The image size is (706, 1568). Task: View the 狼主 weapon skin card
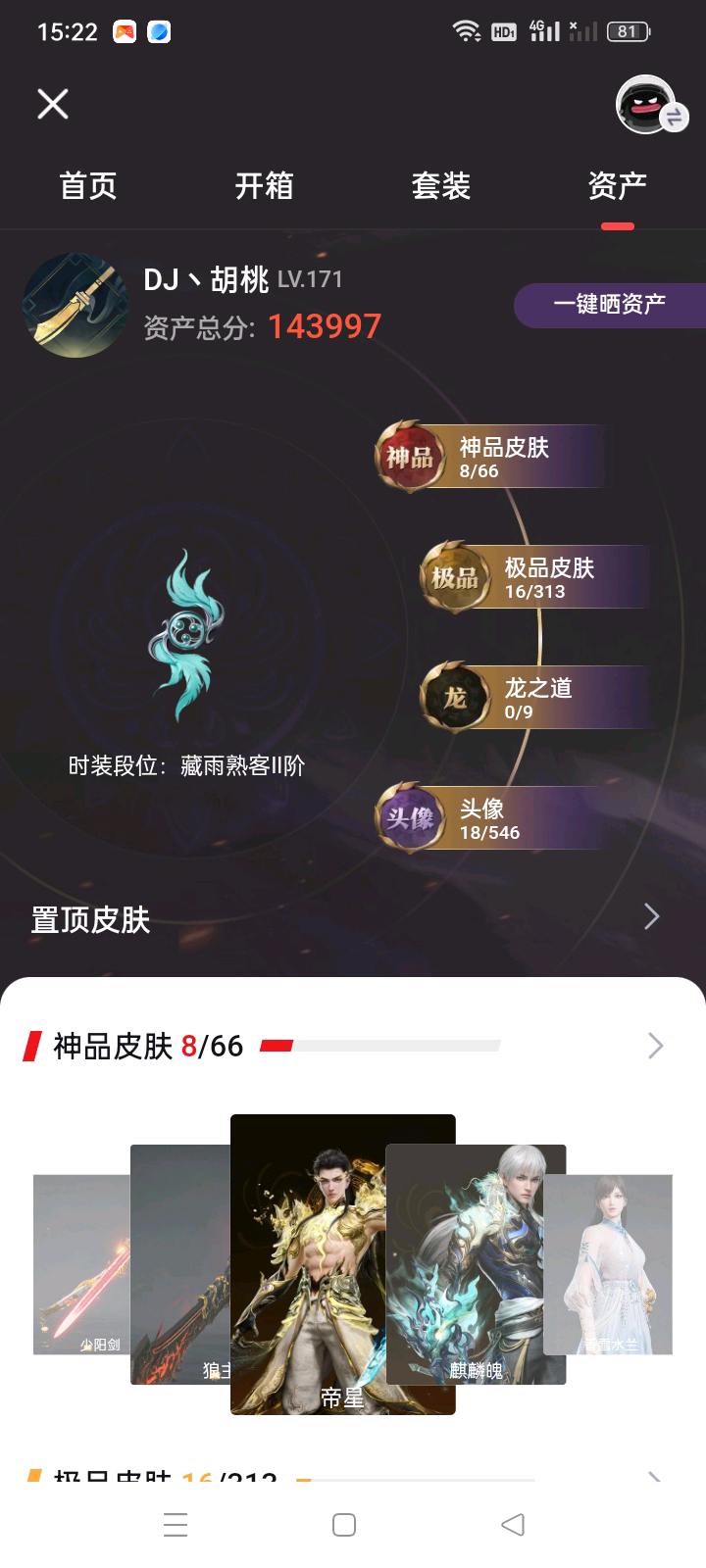(x=179, y=1264)
